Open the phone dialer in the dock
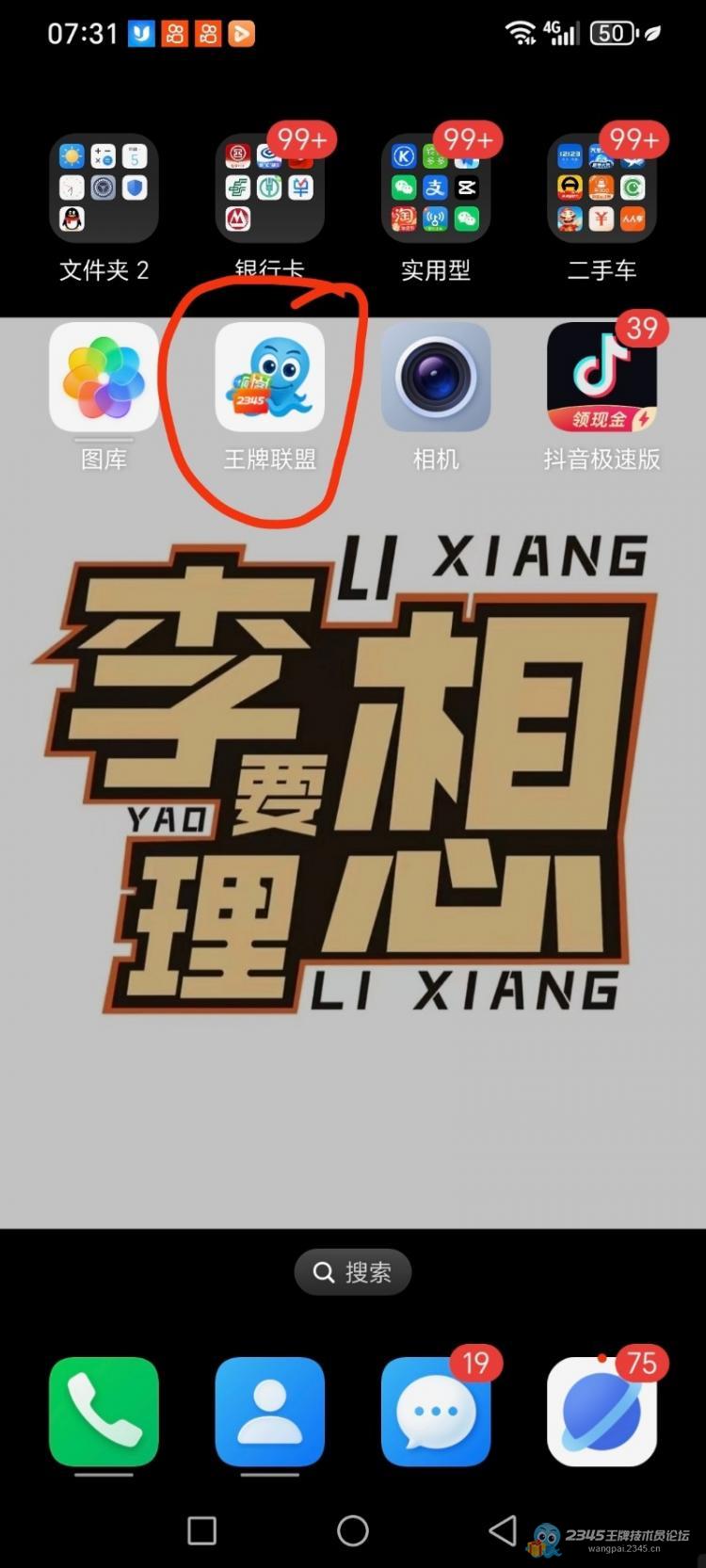 (104, 1412)
